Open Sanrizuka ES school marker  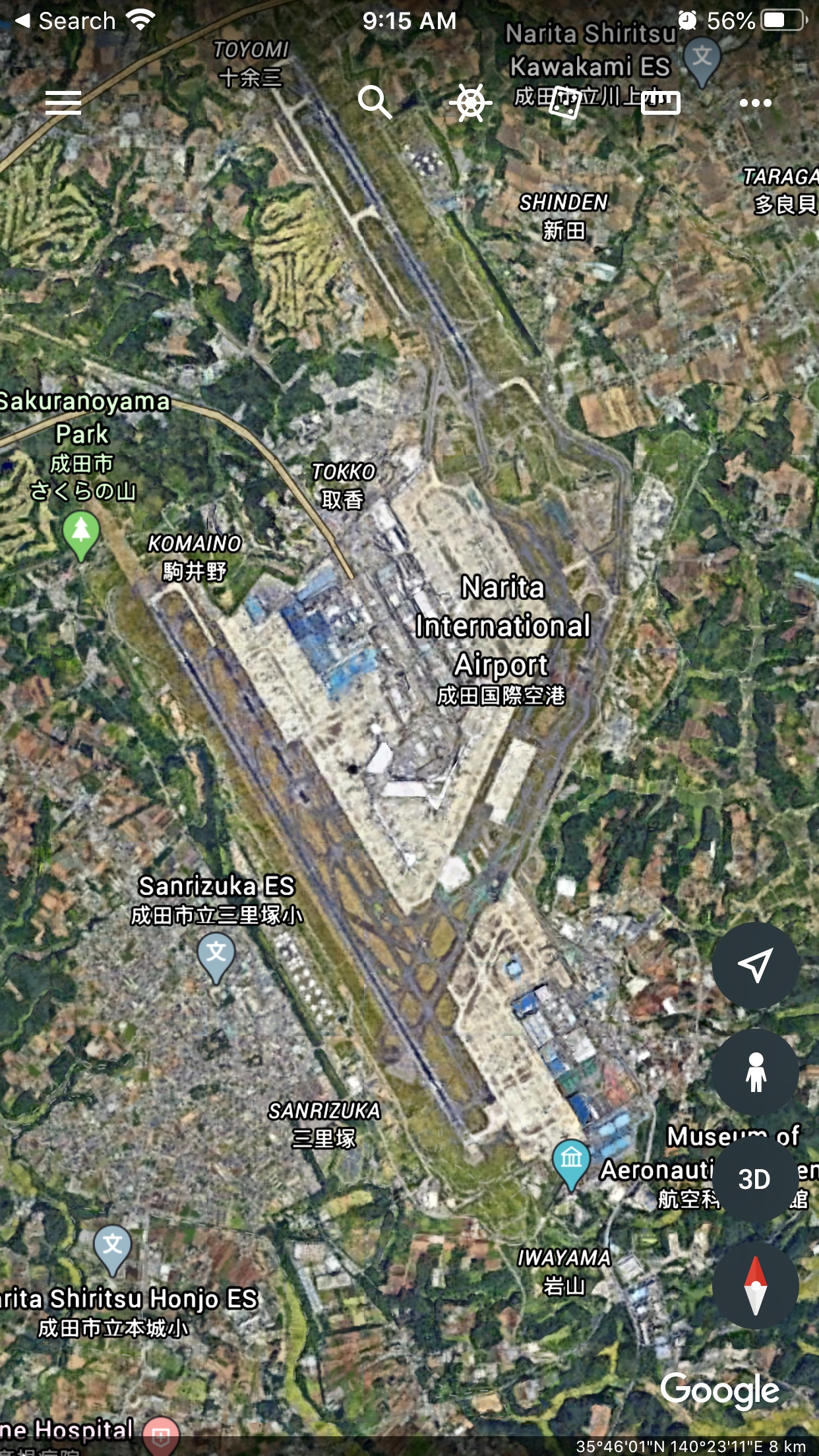tap(216, 956)
